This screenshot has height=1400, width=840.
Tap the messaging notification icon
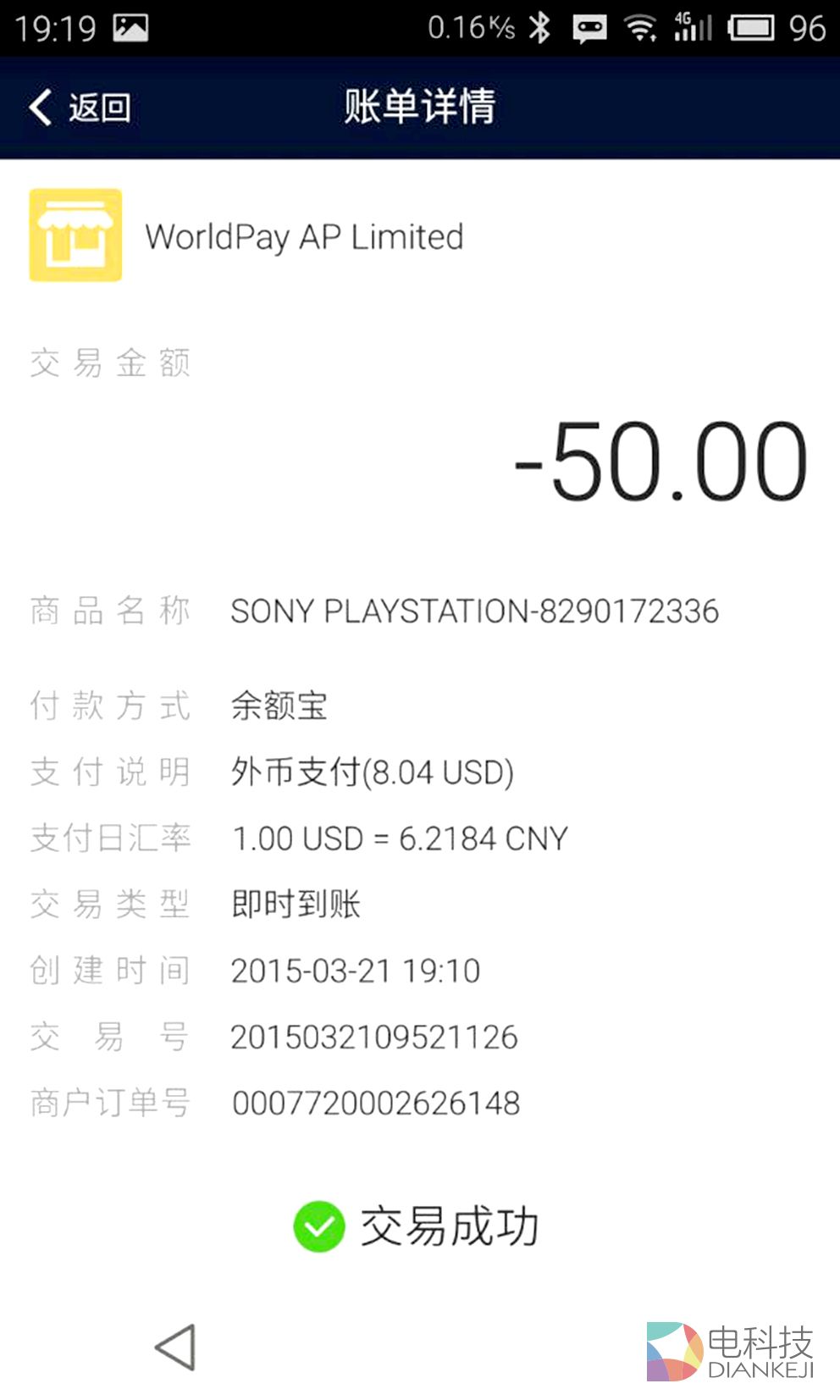pyautogui.click(x=591, y=26)
